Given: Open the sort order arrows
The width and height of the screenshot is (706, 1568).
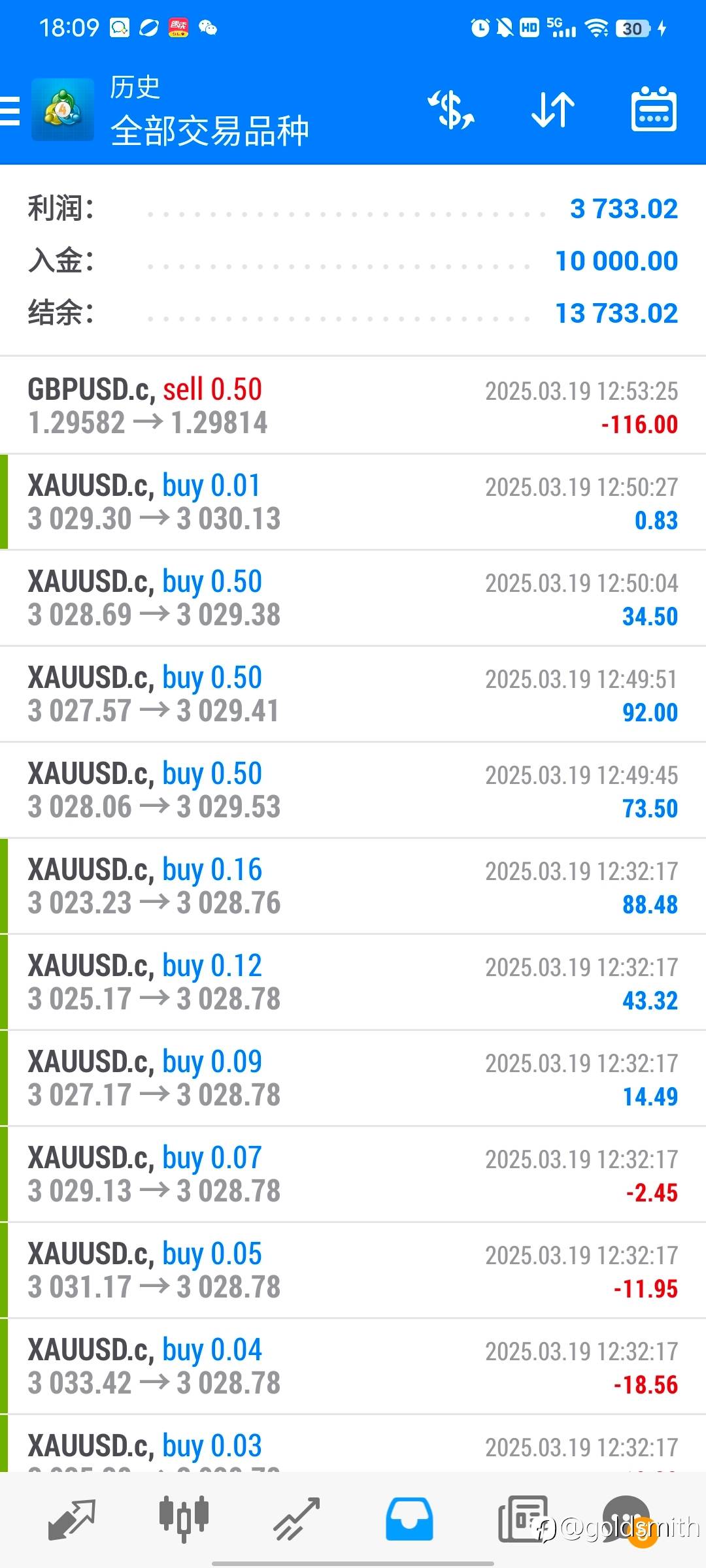Looking at the screenshot, I should (x=553, y=110).
